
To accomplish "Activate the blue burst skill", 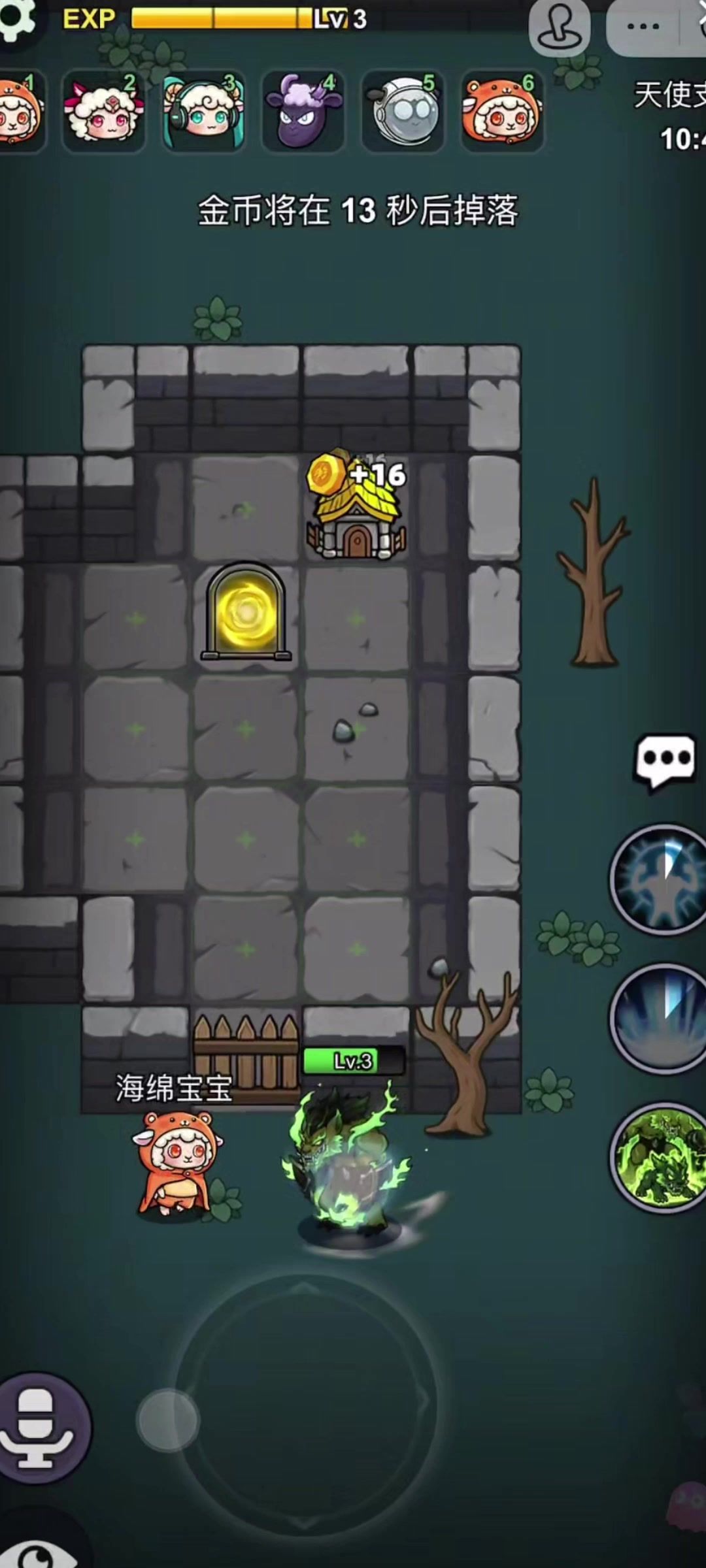I will [x=659, y=1018].
